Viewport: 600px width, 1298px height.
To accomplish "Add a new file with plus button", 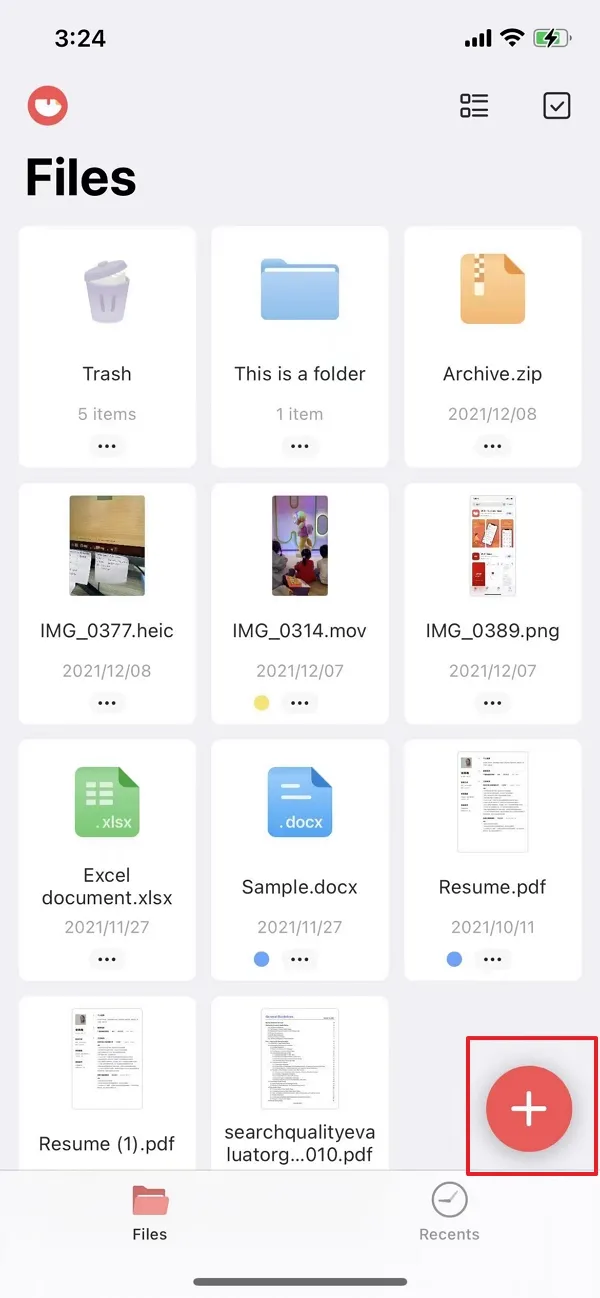I will 529,1109.
